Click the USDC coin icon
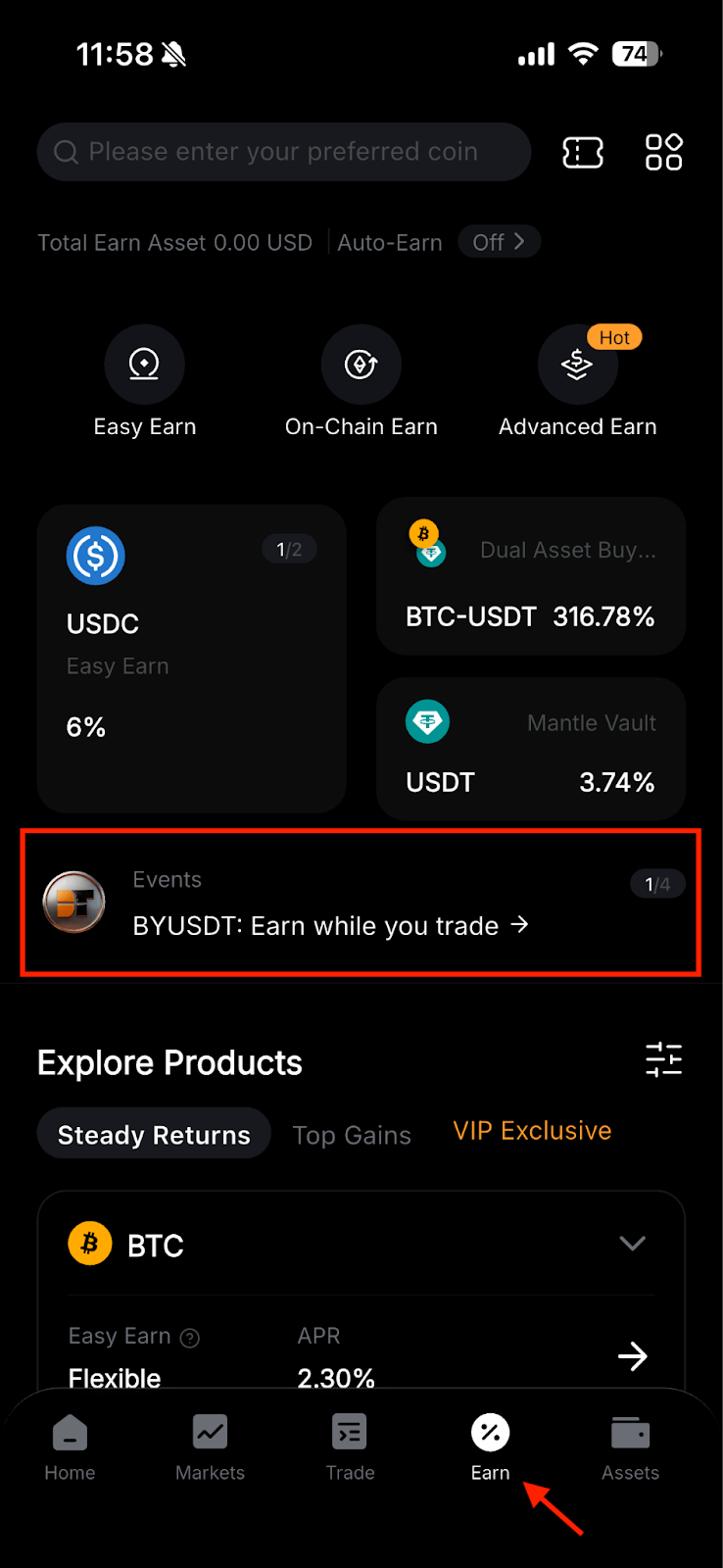 coord(95,556)
